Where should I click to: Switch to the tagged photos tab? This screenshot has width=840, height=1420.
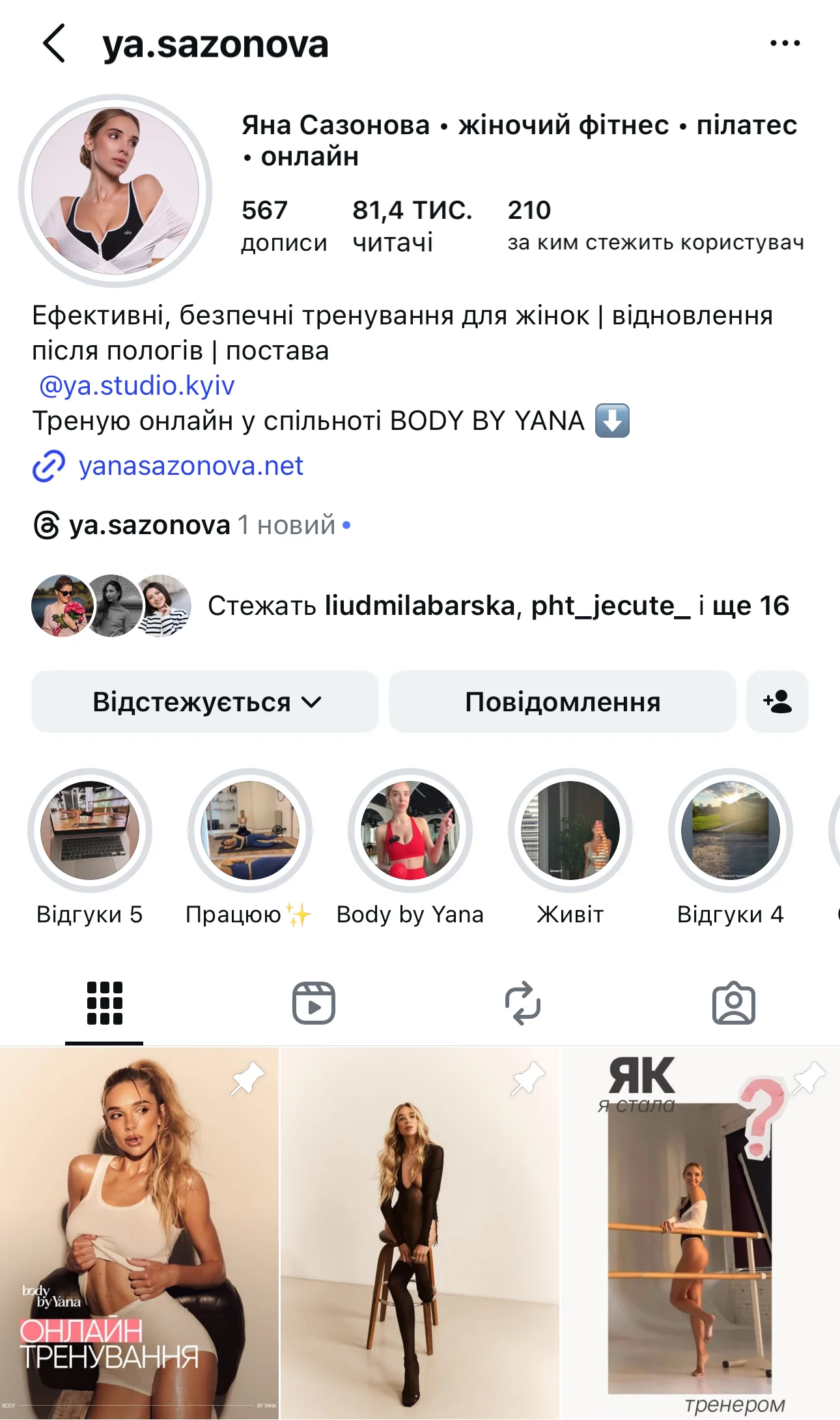tap(733, 1003)
